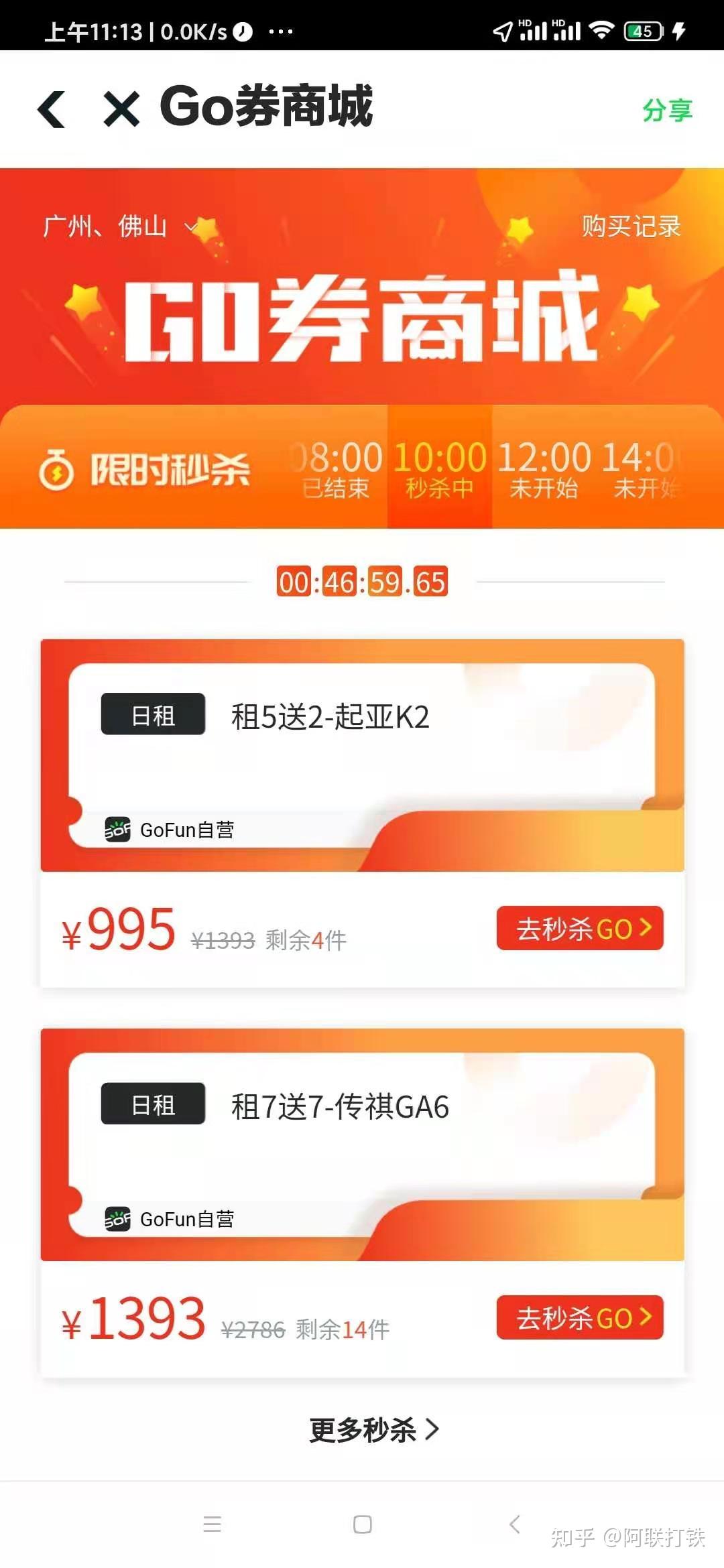Show 更多秒杀 deals

373,1429
